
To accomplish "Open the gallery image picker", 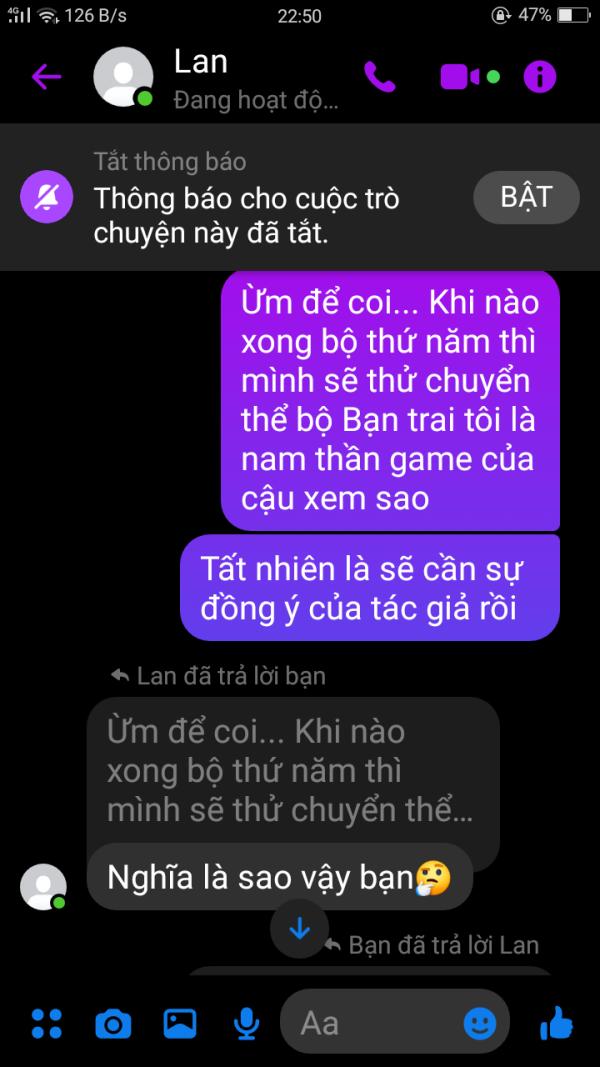I will click(x=180, y=1023).
